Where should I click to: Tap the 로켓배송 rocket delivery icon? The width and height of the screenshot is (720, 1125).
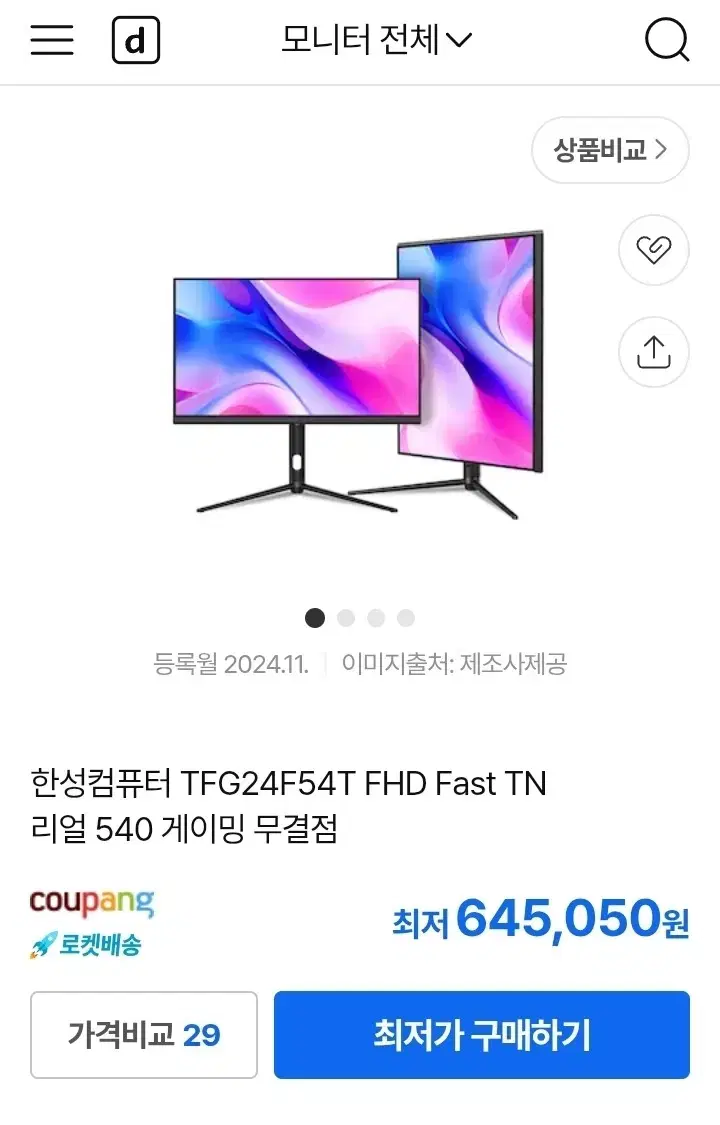[42, 944]
